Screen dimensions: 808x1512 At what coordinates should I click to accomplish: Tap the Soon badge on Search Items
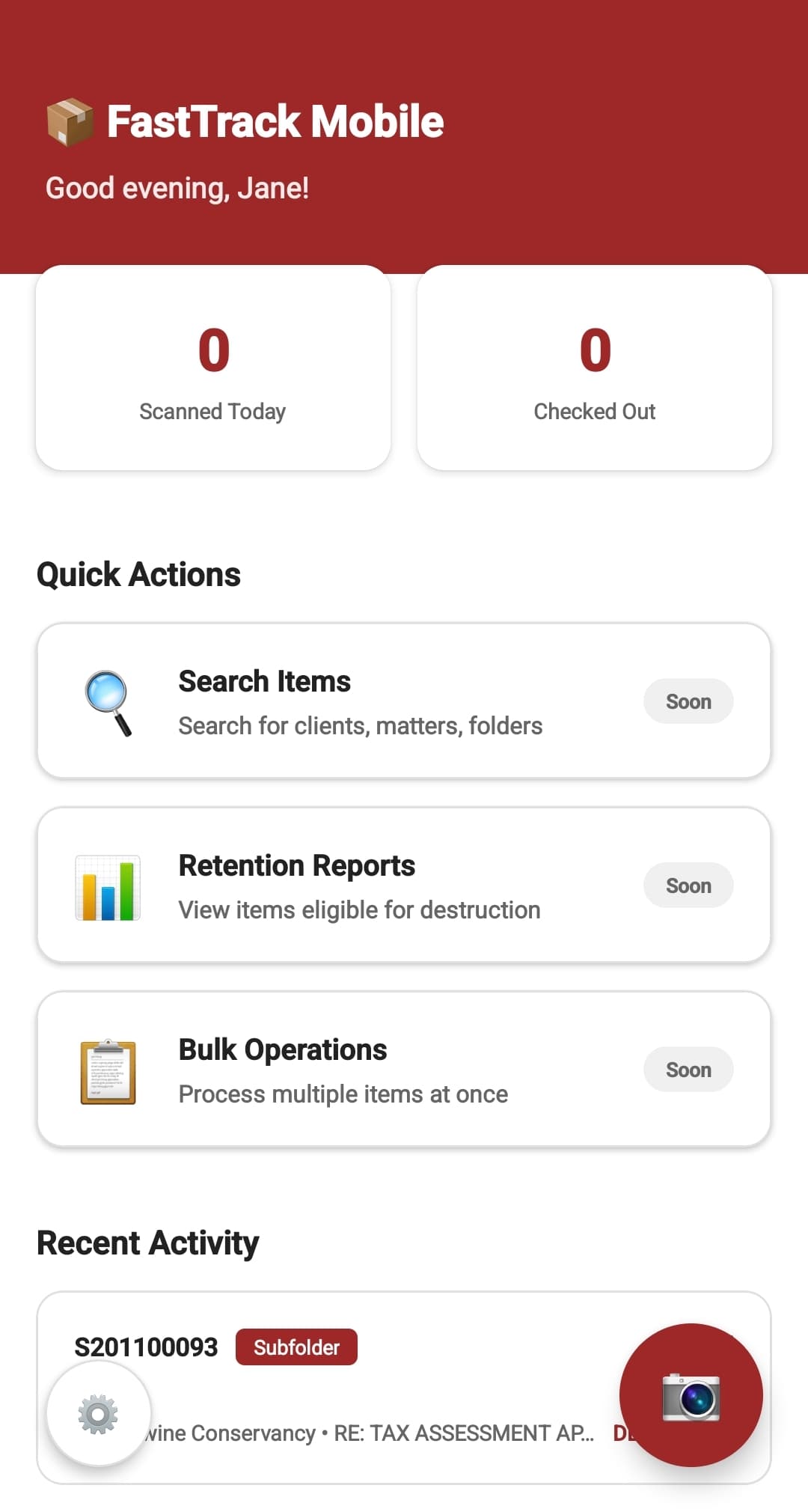pos(688,701)
